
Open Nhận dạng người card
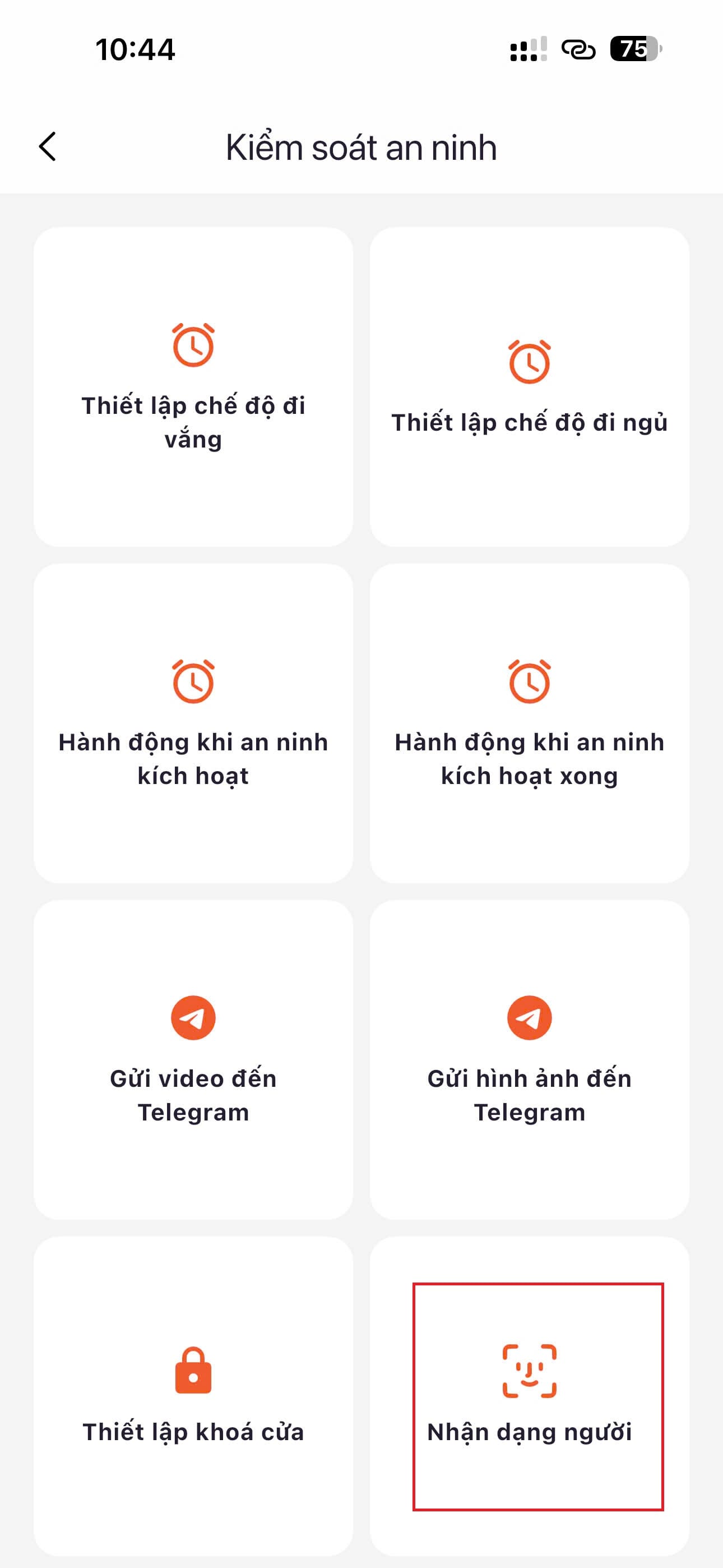(529, 1395)
